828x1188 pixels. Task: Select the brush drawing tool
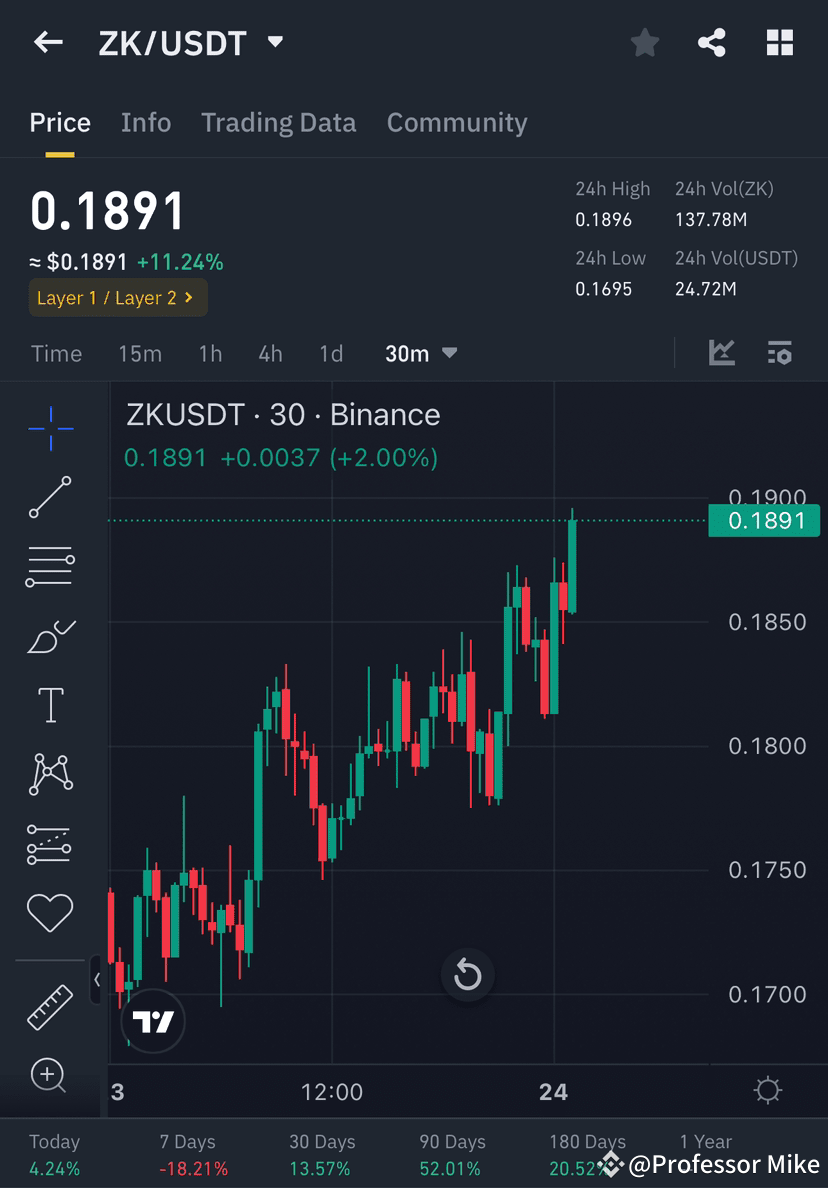49,636
